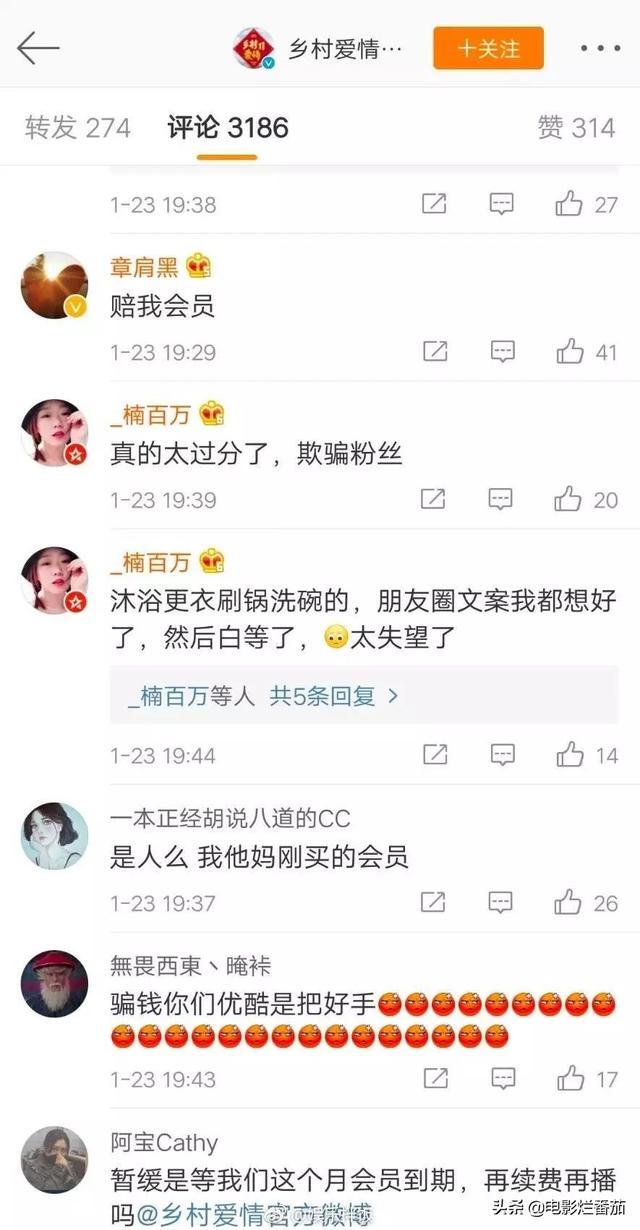The width and height of the screenshot is (640, 1230).
Task: Switch to the 转发 274 tab
Action: coord(78,127)
